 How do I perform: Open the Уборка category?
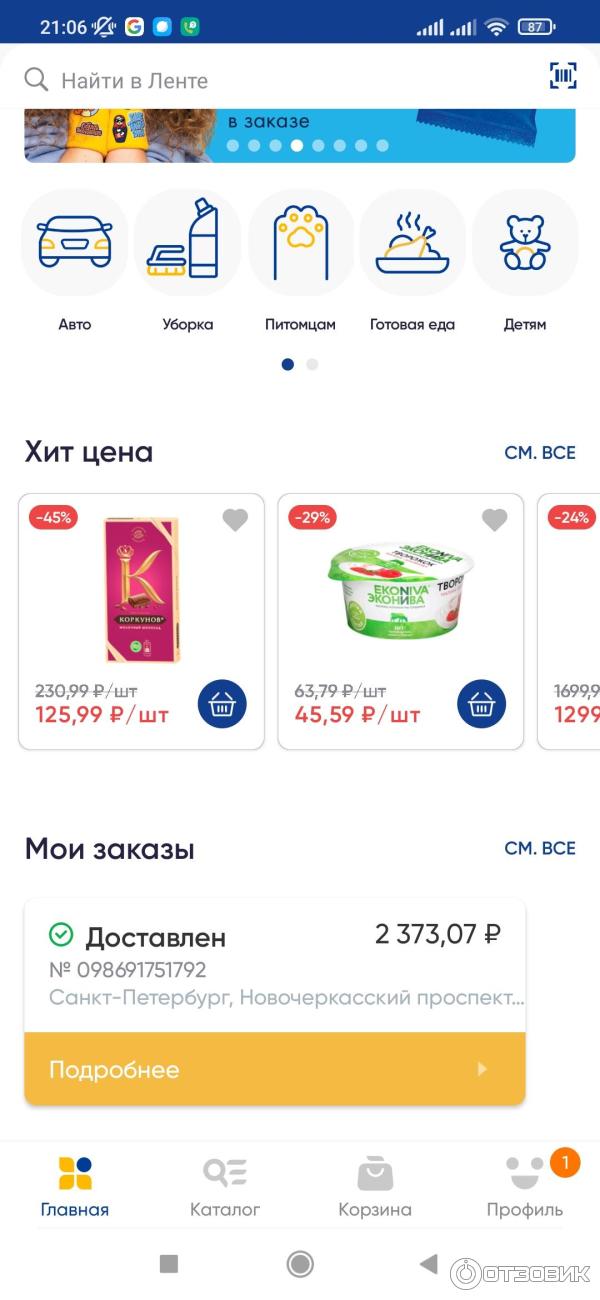click(188, 243)
